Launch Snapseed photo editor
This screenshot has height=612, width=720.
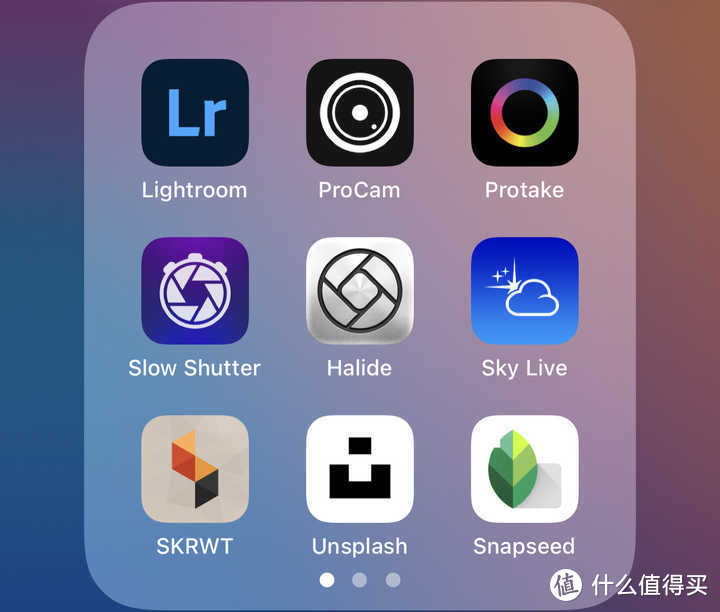point(524,469)
